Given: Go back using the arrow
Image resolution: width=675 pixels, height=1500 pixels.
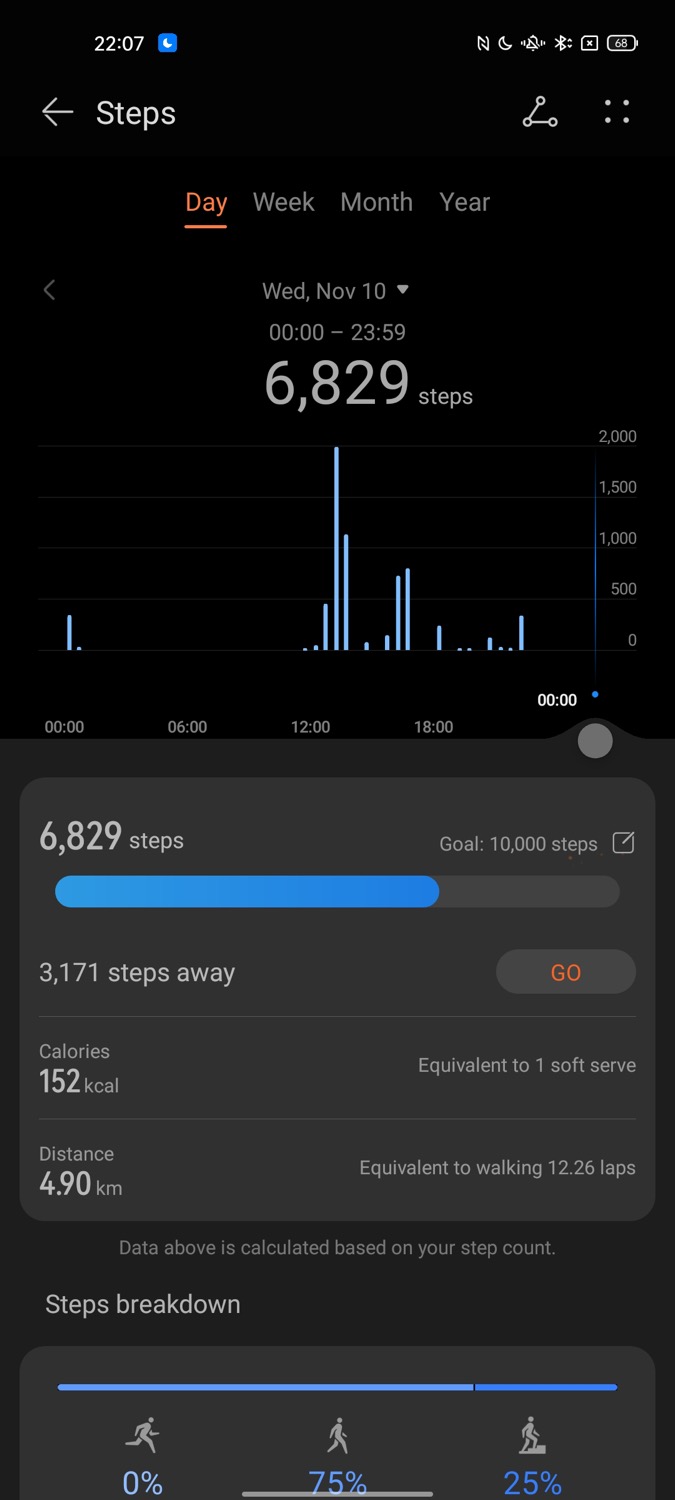Looking at the screenshot, I should [x=57, y=113].
